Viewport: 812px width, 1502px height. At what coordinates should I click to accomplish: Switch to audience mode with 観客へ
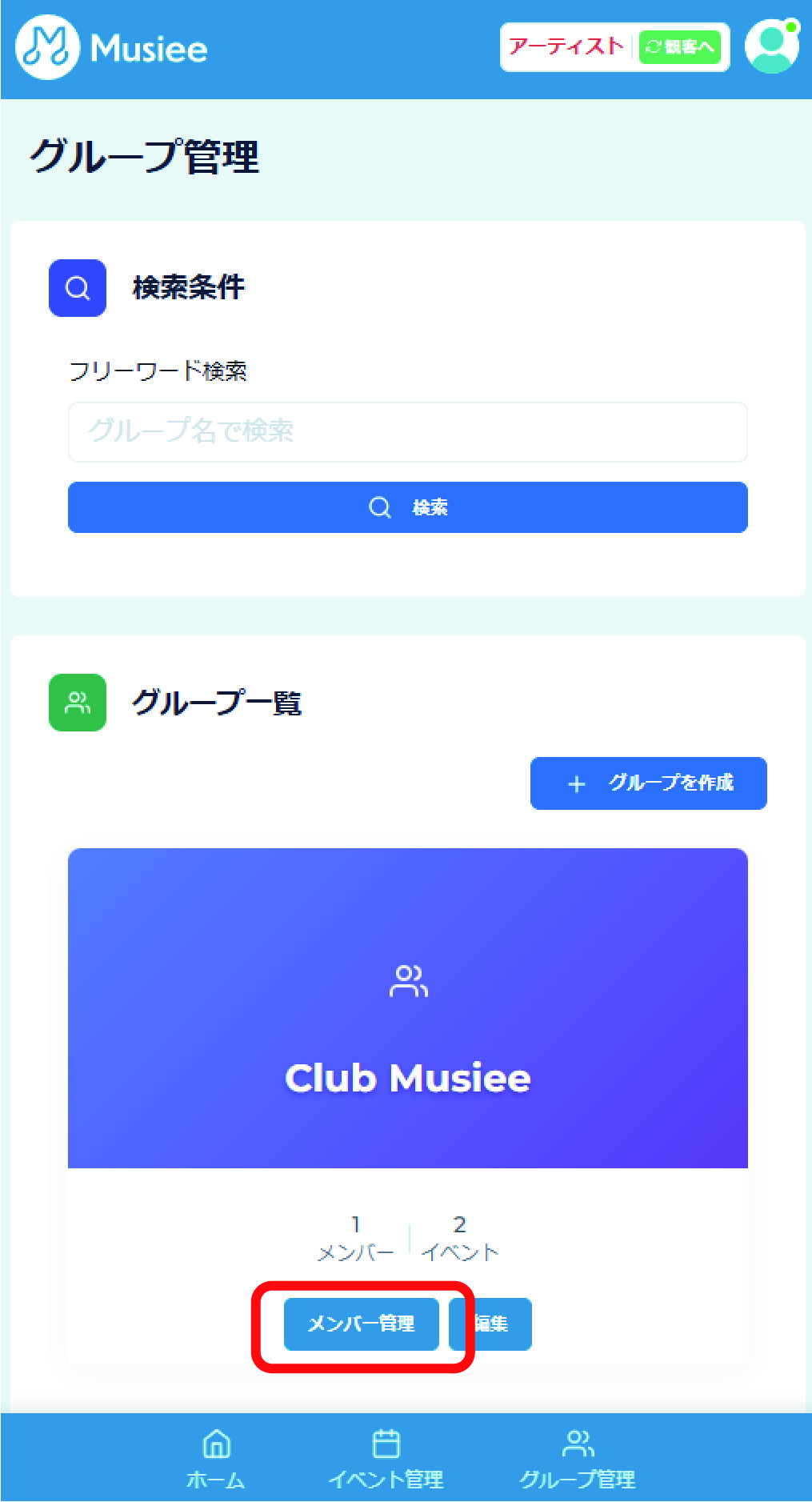[x=680, y=47]
